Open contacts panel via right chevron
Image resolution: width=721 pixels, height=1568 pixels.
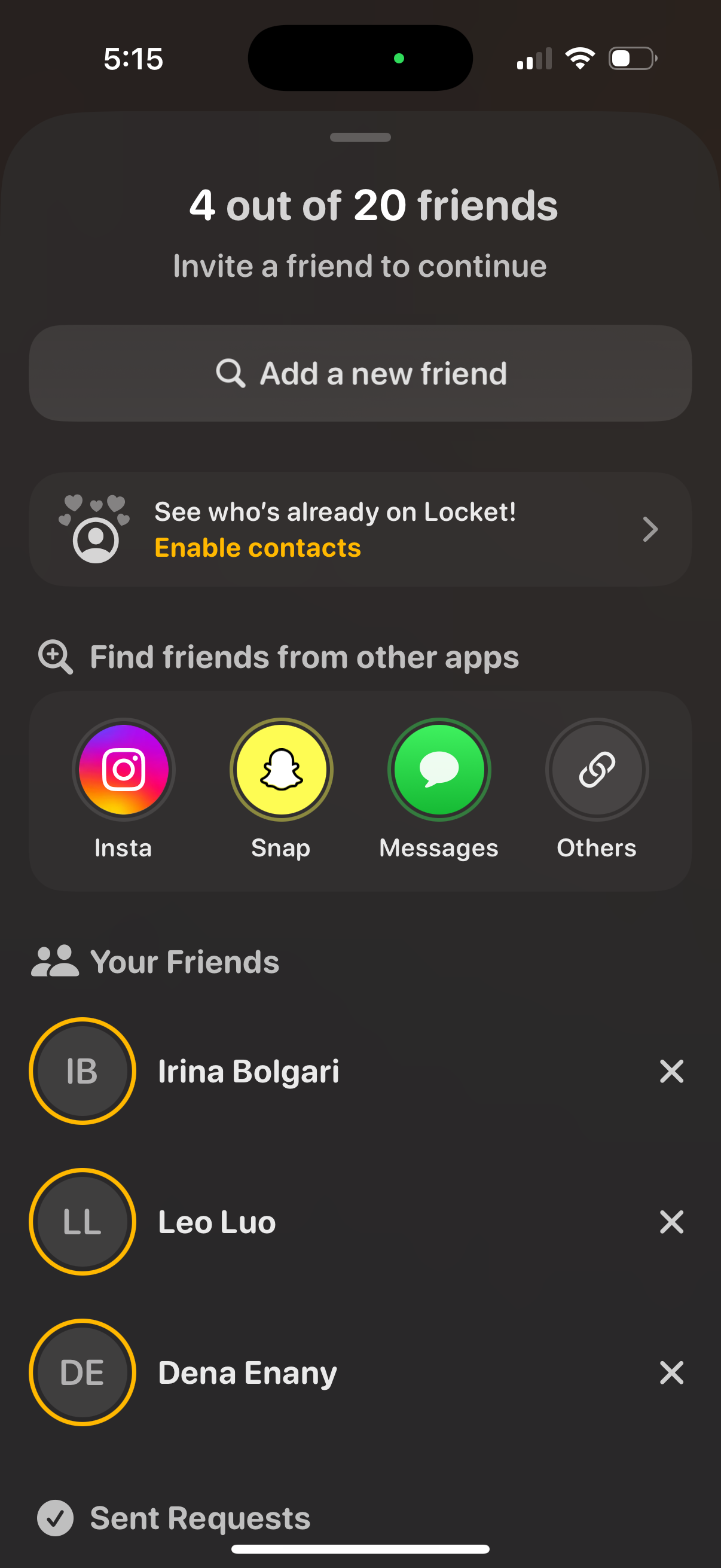[650, 529]
